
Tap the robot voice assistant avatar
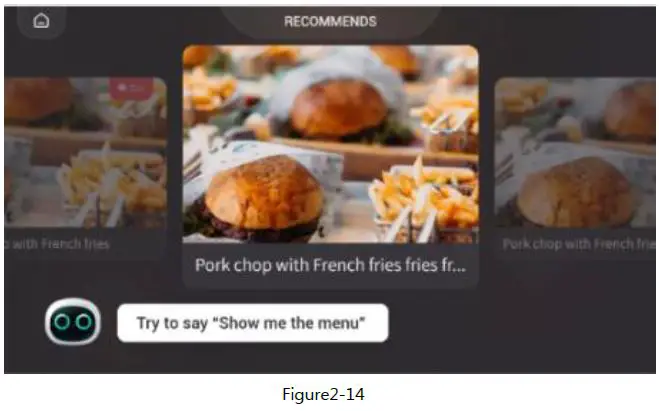73,324
